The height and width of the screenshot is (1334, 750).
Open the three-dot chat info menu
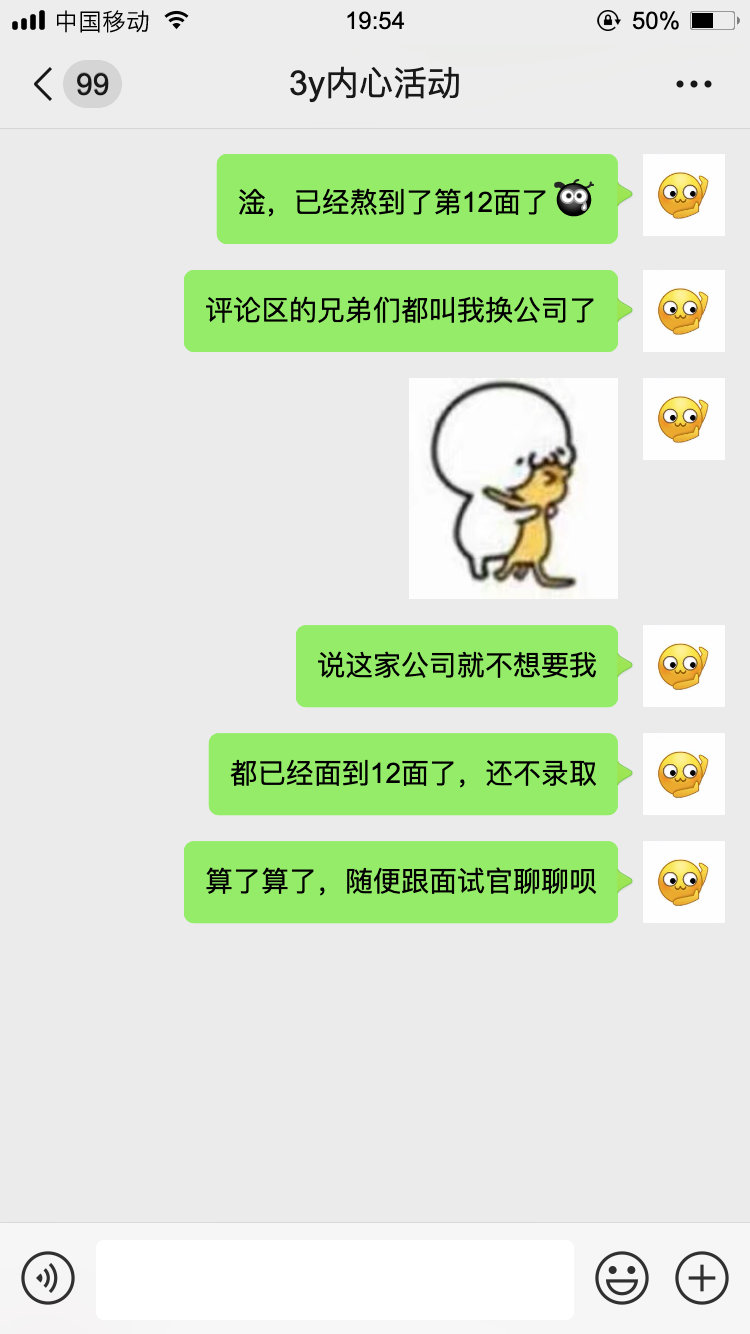click(693, 85)
